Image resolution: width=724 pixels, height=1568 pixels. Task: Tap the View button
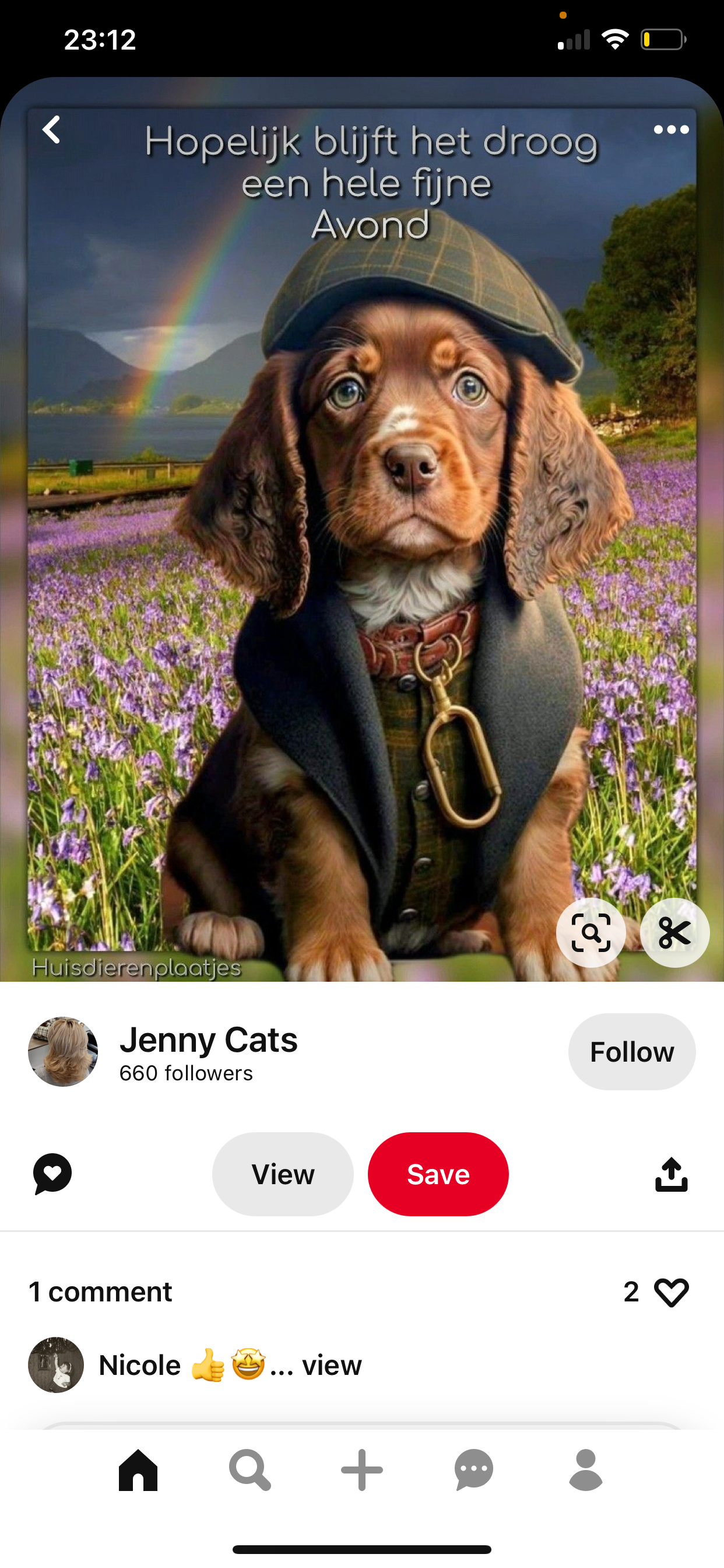point(282,1174)
